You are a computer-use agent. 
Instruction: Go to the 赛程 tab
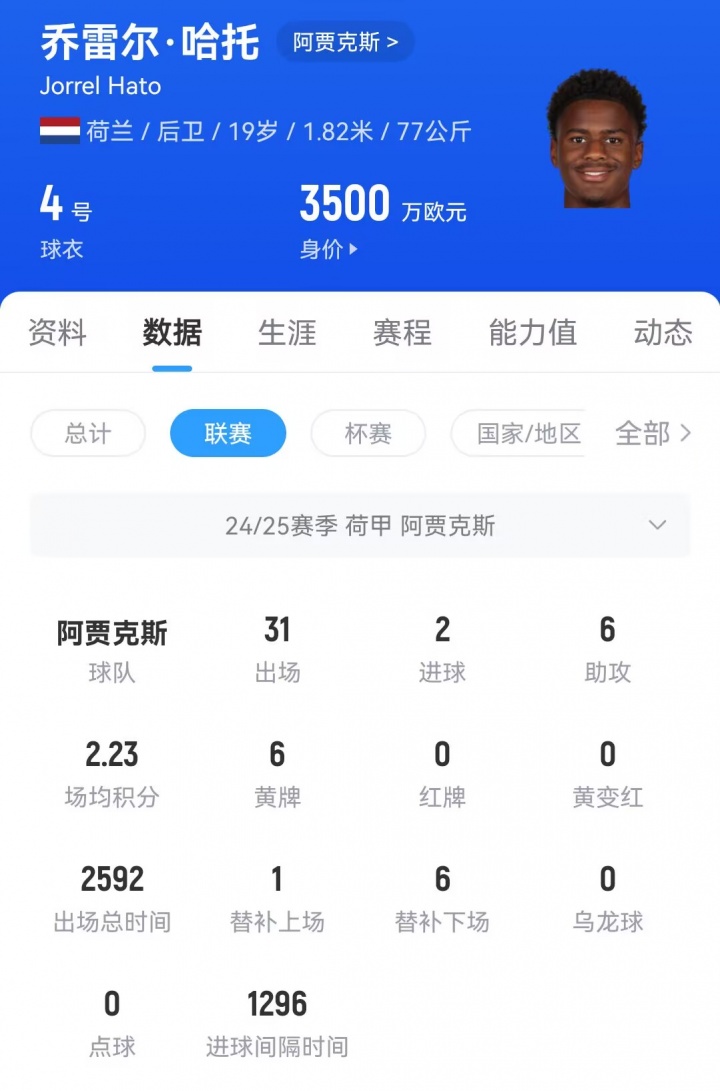[x=402, y=332]
